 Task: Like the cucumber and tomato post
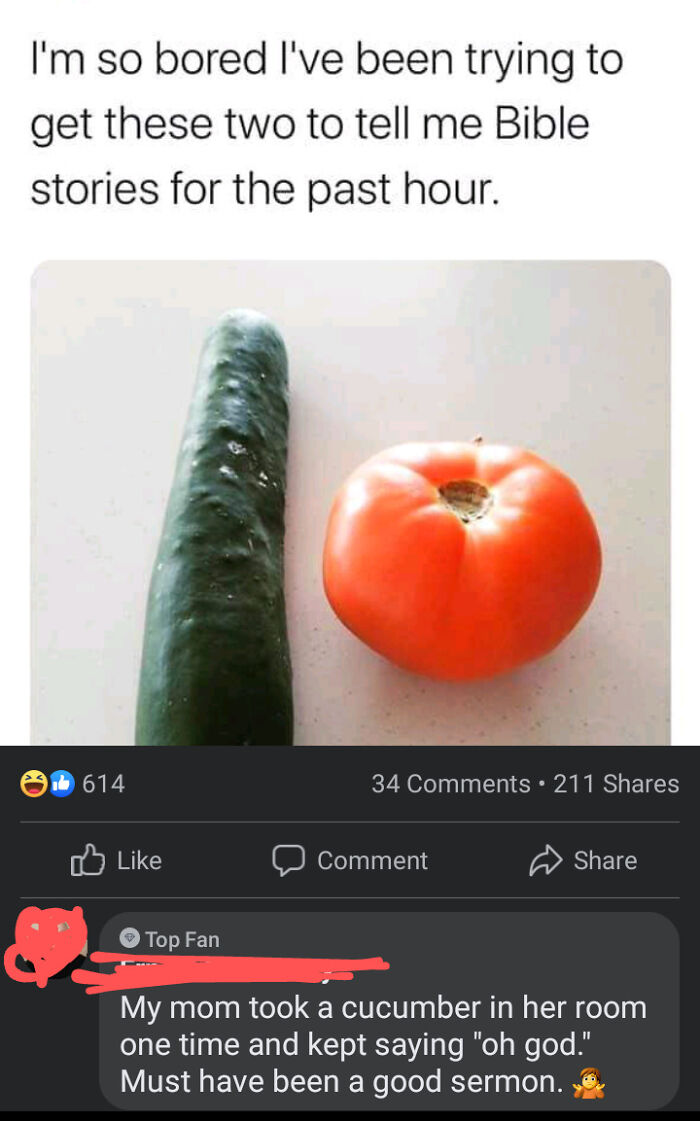coord(116,860)
